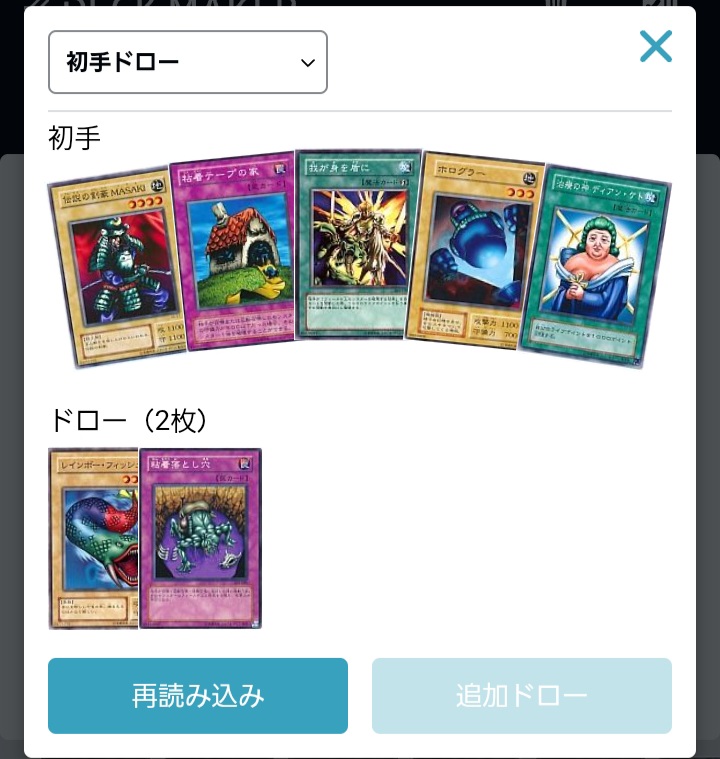Tap the 追加ドロー button
Screen dimensions: 720x759
(x=521, y=696)
